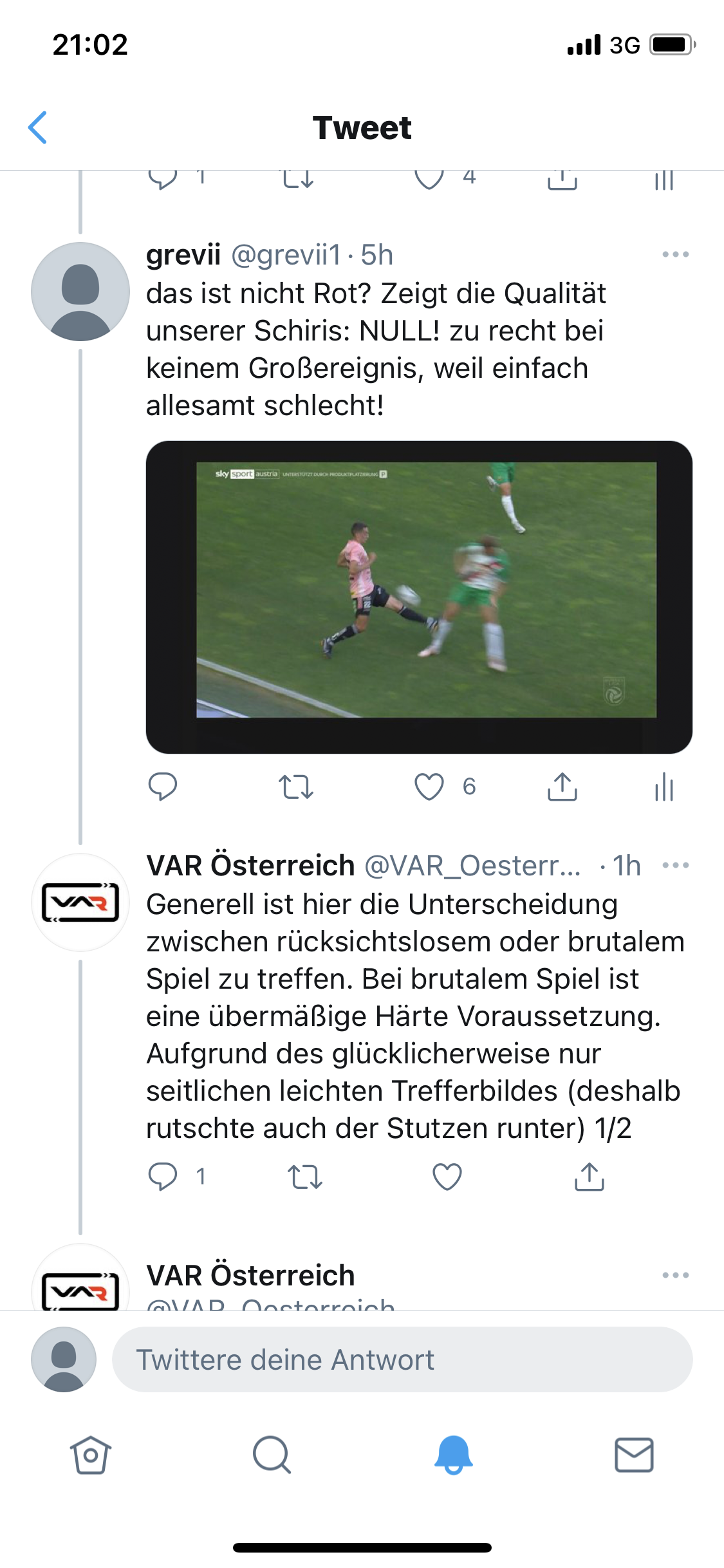Viewport: 724px width, 1568px height.
Task: Retweet grevii's tweet
Action: (296, 787)
